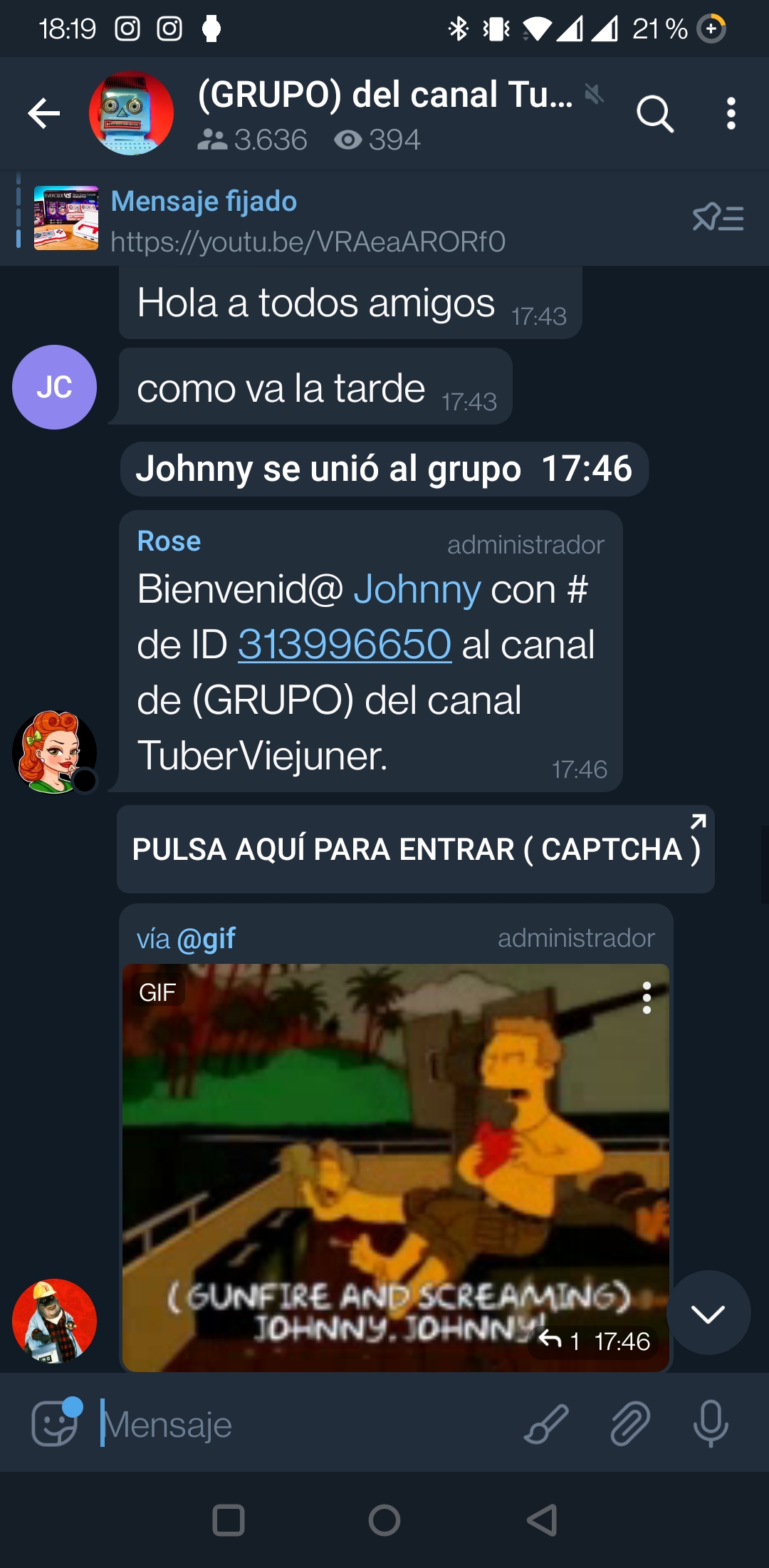Tap the Johnny mention in Rose's message
The height and width of the screenshot is (1568, 769).
coord(417,590)
